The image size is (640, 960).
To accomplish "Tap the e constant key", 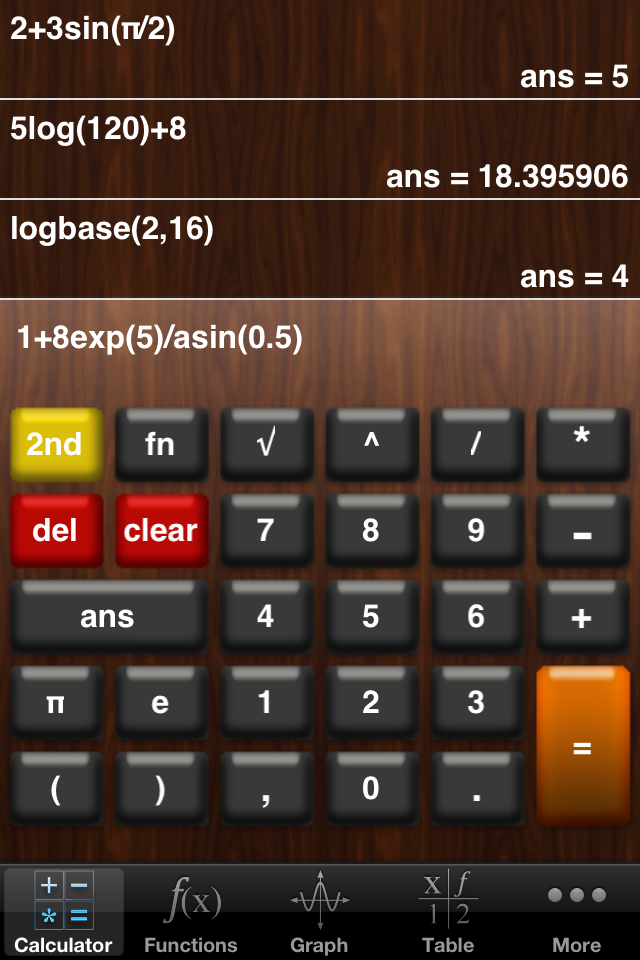I will [x=161, y=703].
